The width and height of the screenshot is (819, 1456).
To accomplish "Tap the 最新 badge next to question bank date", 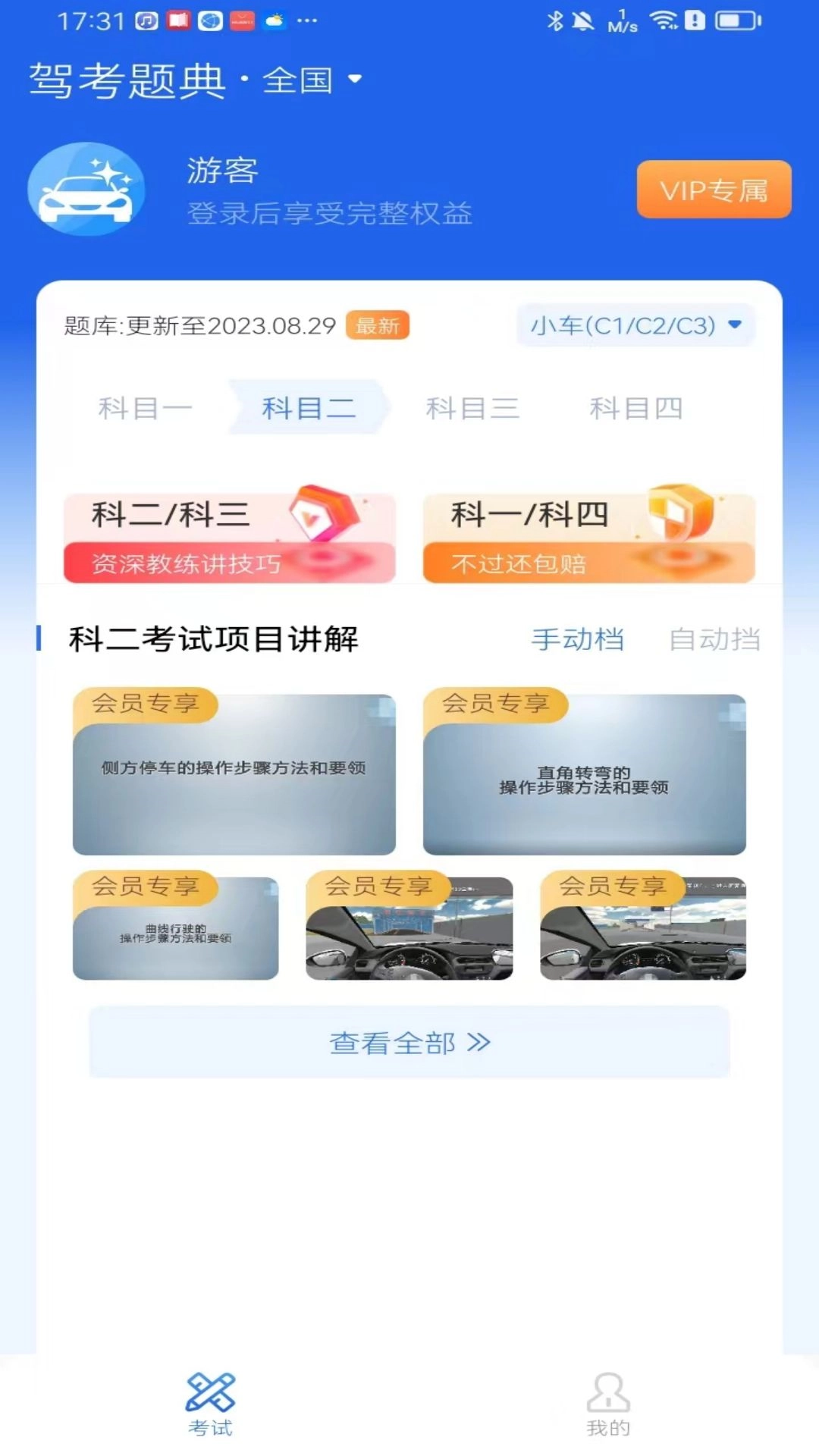I will point(377,326).
